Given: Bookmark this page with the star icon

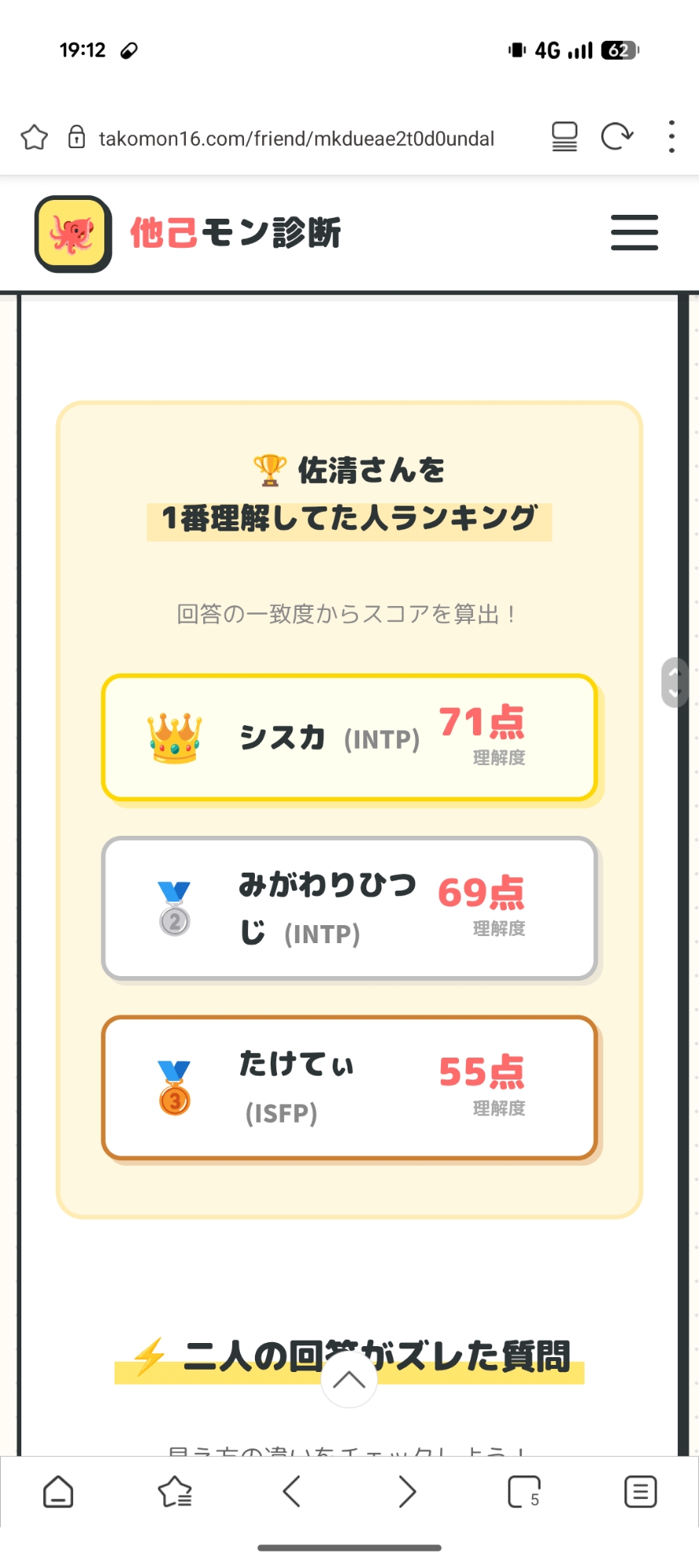Looking at the screenshot, I should click(x=35, y=137).
